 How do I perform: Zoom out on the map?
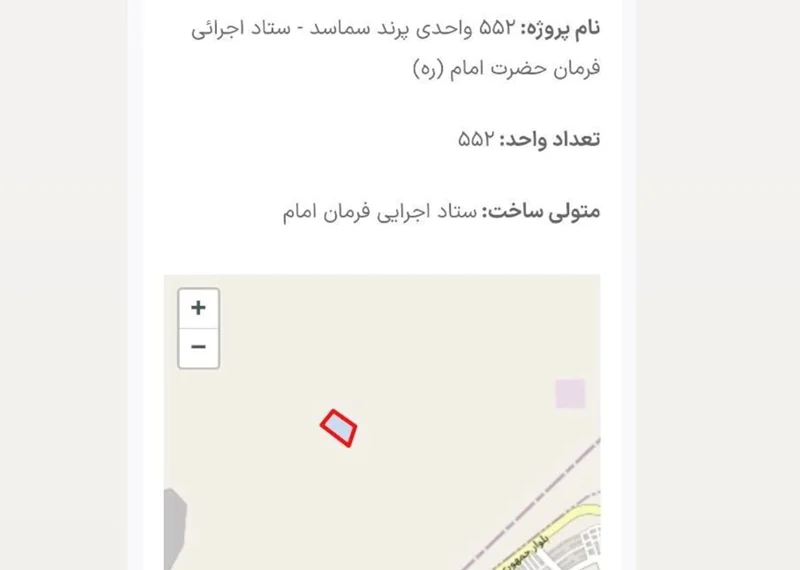[198, 347]
